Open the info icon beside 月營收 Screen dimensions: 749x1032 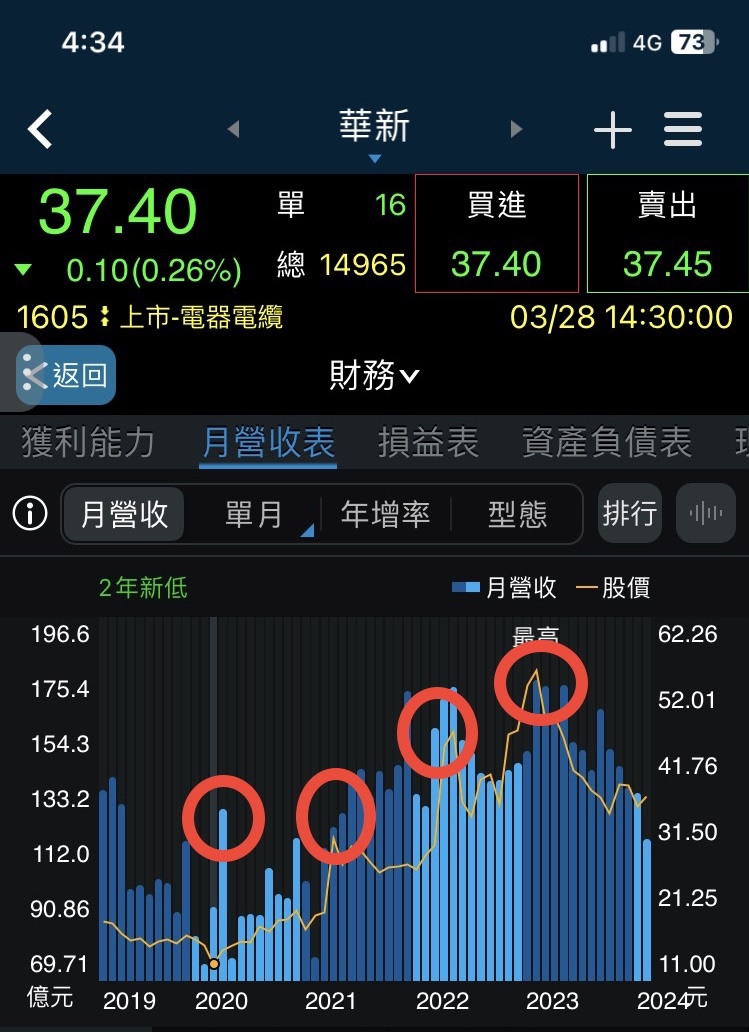click(x=30, y=514)
